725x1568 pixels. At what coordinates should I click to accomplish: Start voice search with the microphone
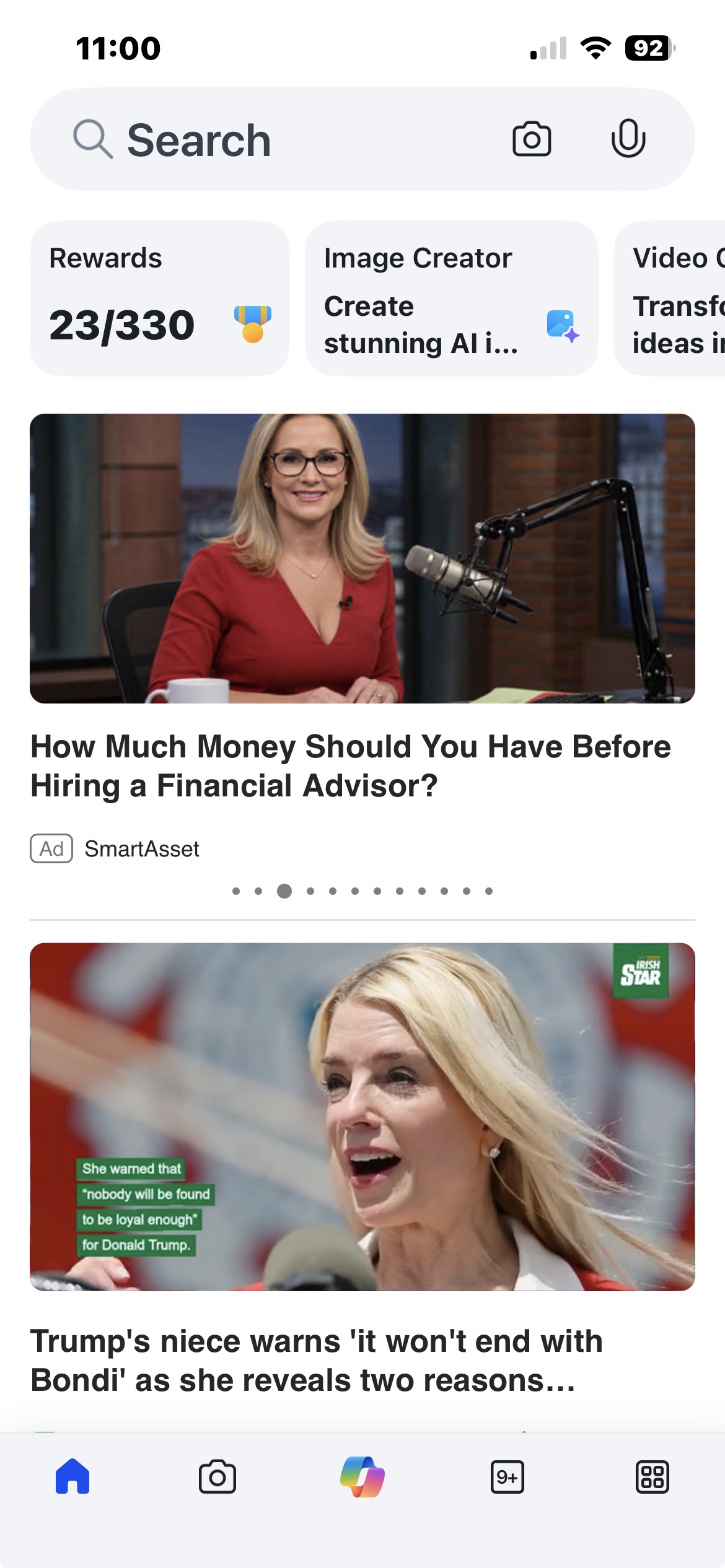628,138
